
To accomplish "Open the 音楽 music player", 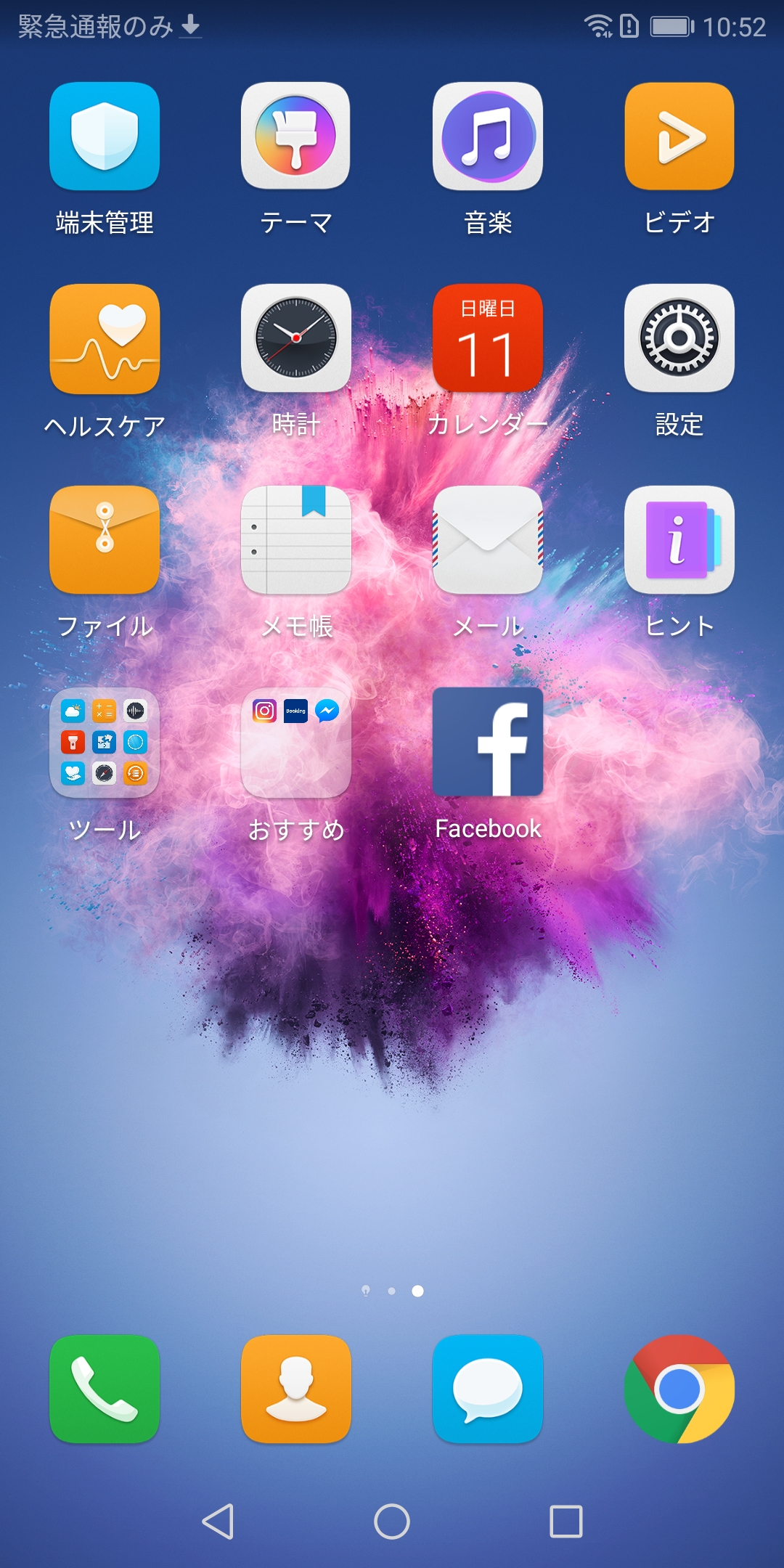I will click(x=488, y=138).
